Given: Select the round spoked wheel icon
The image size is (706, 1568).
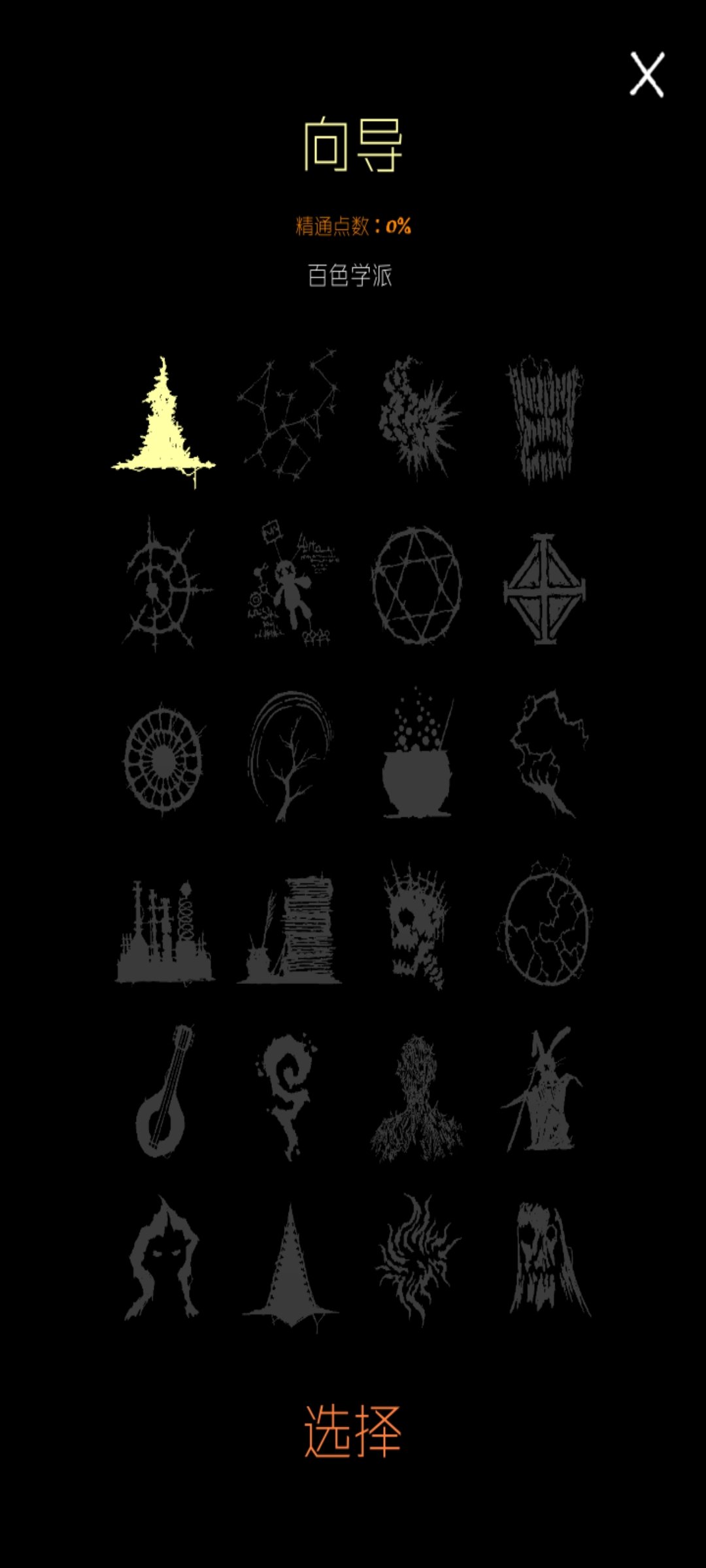Looking at the screenshot, I should click(163, 758).
